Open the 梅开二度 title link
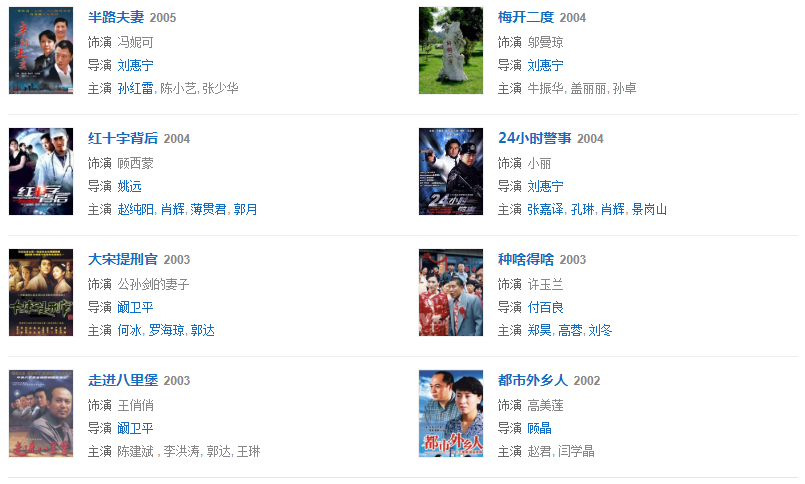 [x=526, y=18]
